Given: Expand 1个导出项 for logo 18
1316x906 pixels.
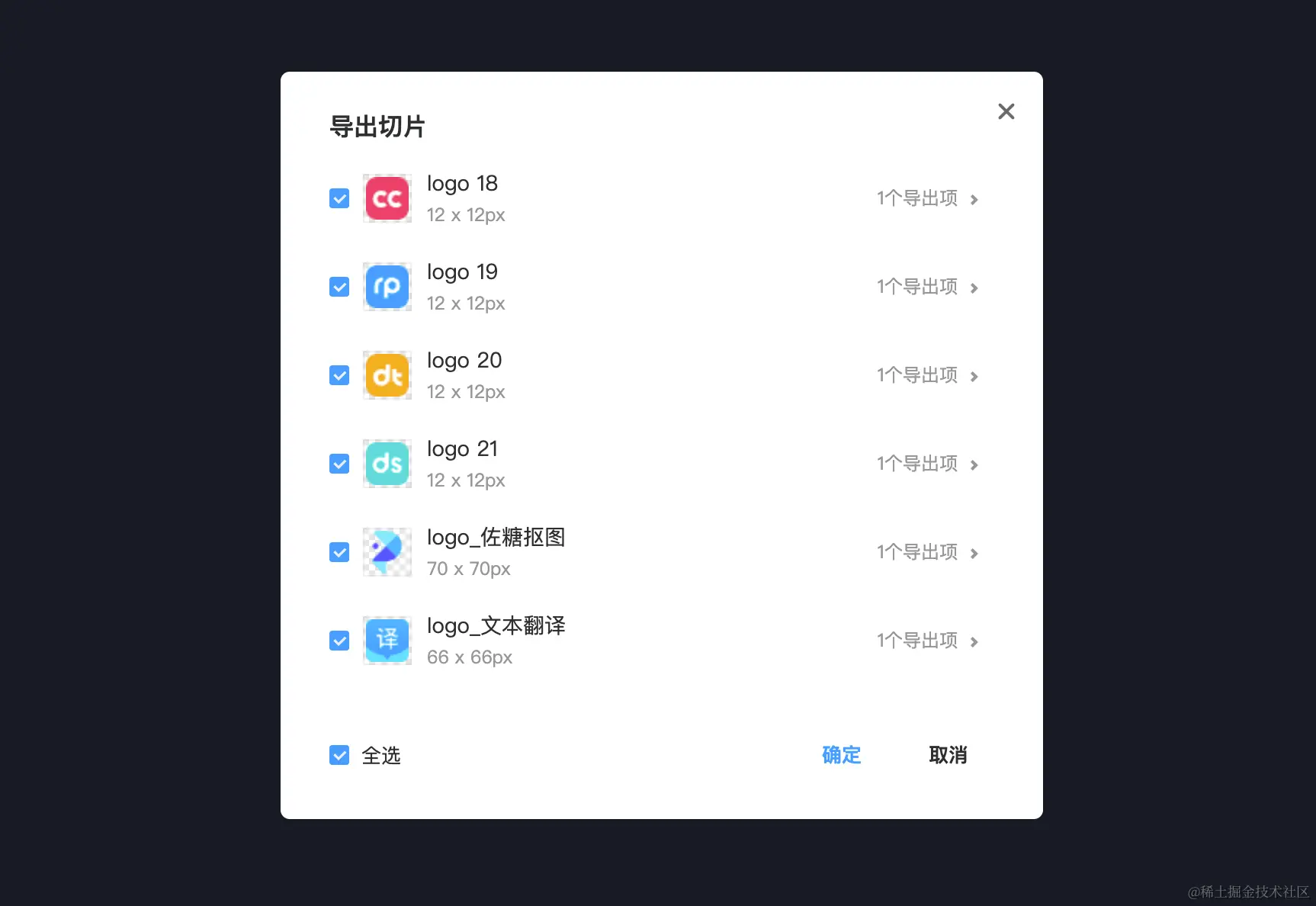Looking at the screenshot, I should pos(927,198).
